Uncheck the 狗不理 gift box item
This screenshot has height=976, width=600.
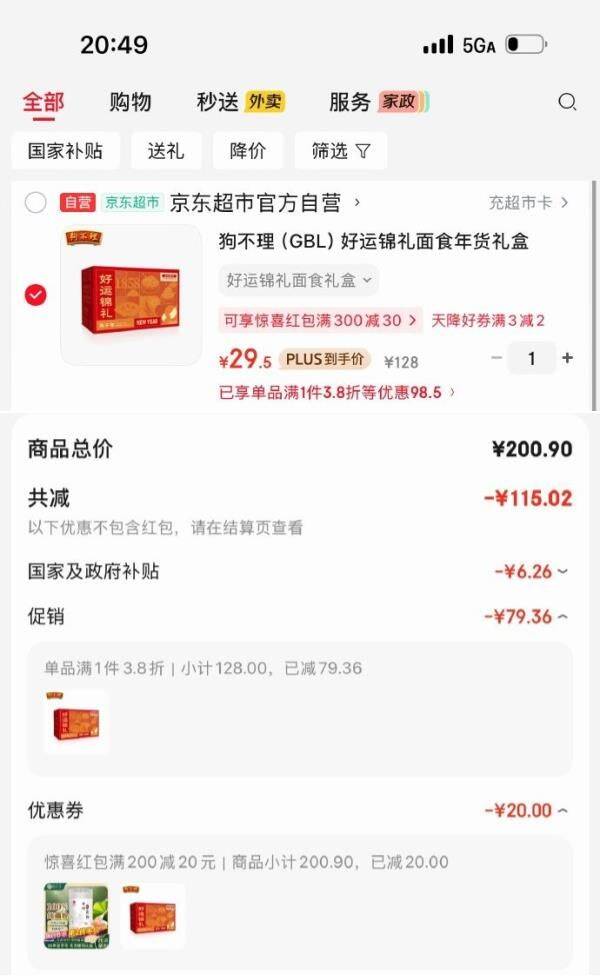36,295
